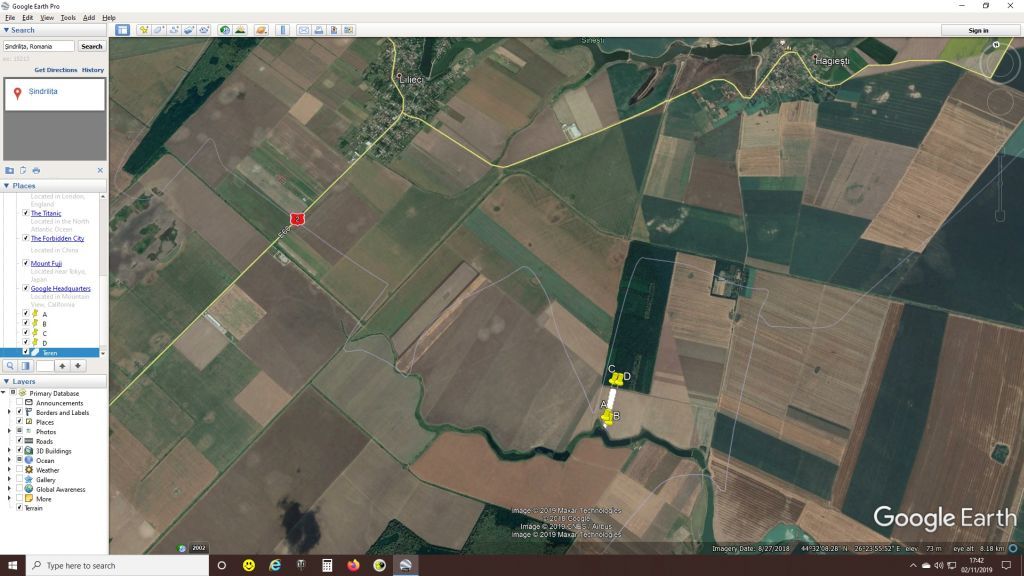Screen dimensions: 1024x576
Task: Enable the Weather layer checkbox
Action: coord(20,470)
